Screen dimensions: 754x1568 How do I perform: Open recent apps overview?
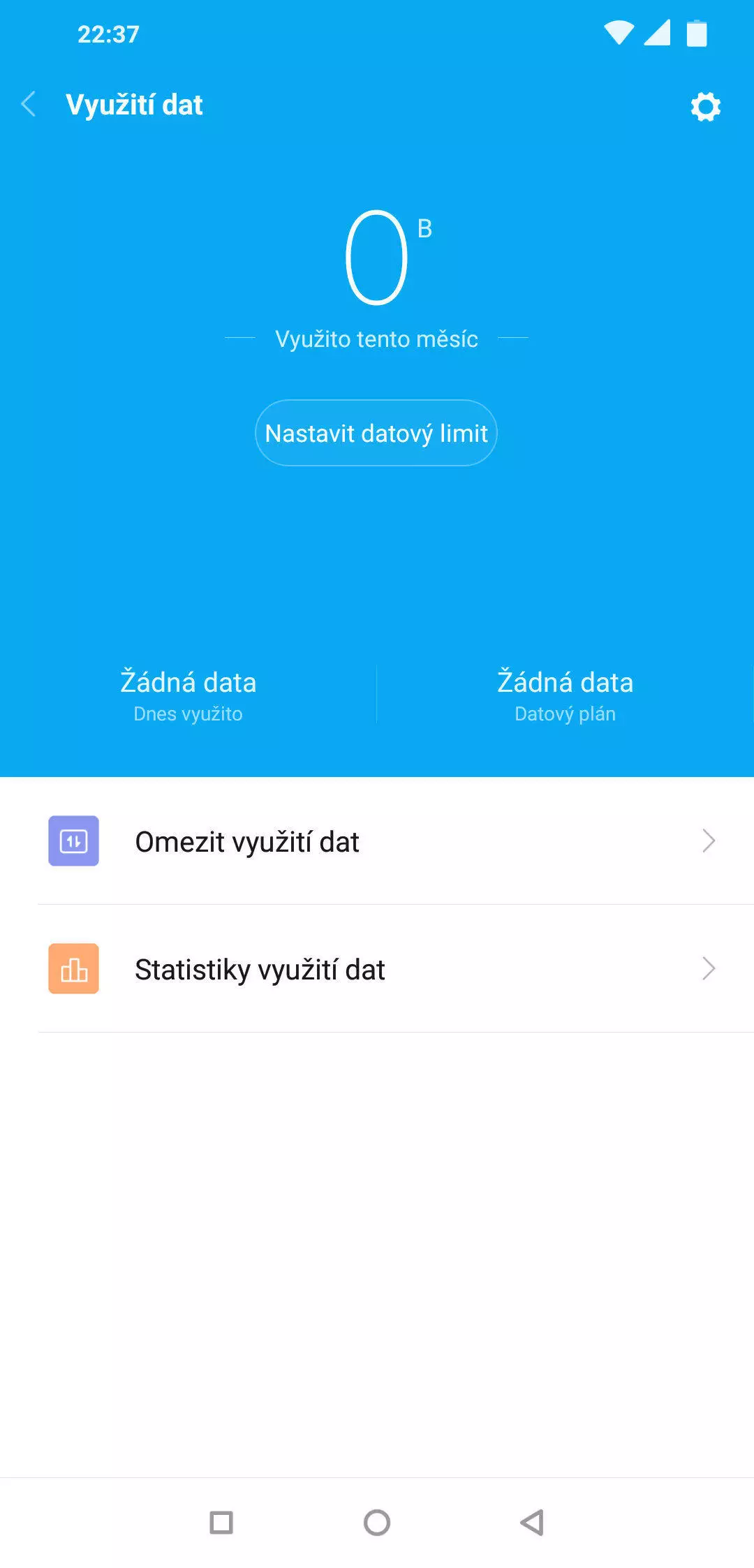(221, 1522)
